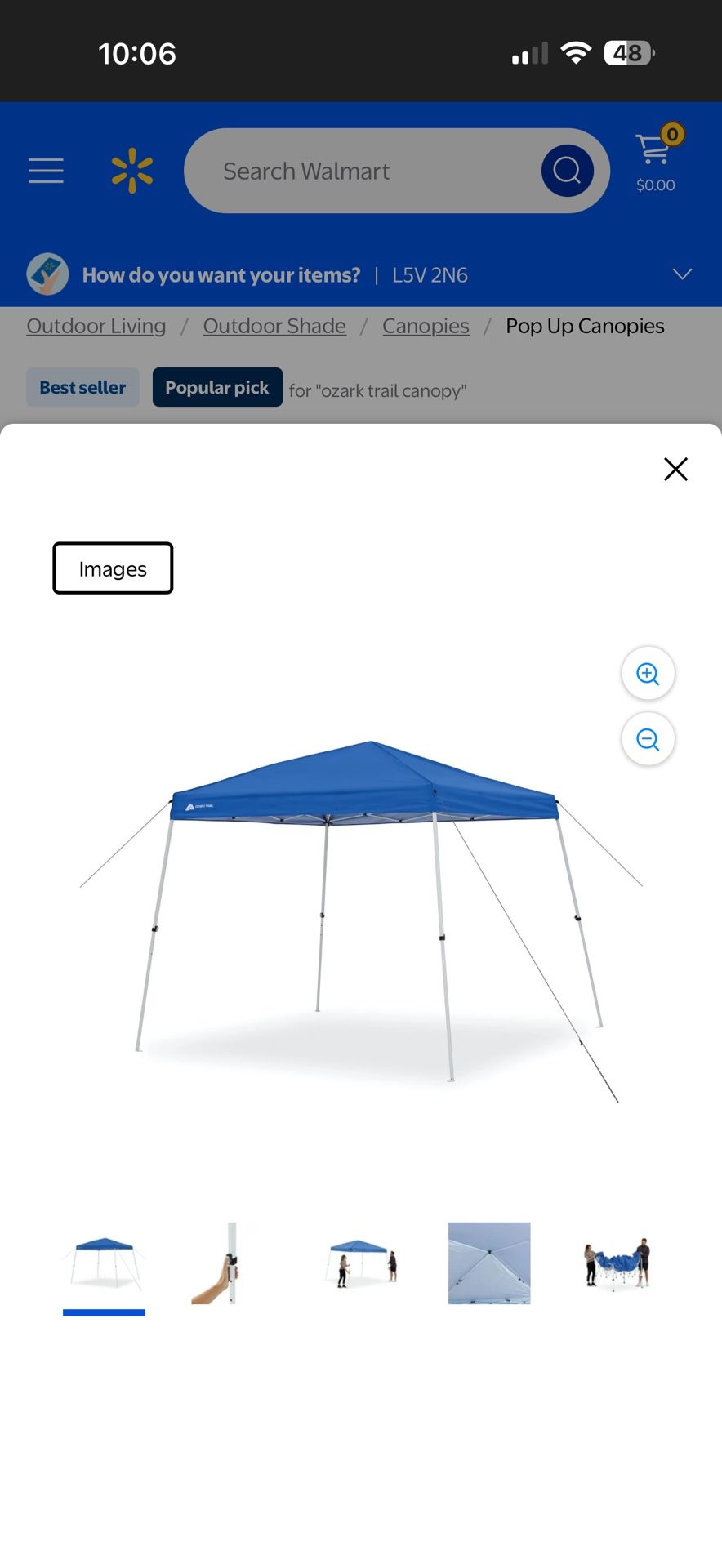Zoom in on the canopy photo
The image size is (722, 1568).
pos(648,673)
